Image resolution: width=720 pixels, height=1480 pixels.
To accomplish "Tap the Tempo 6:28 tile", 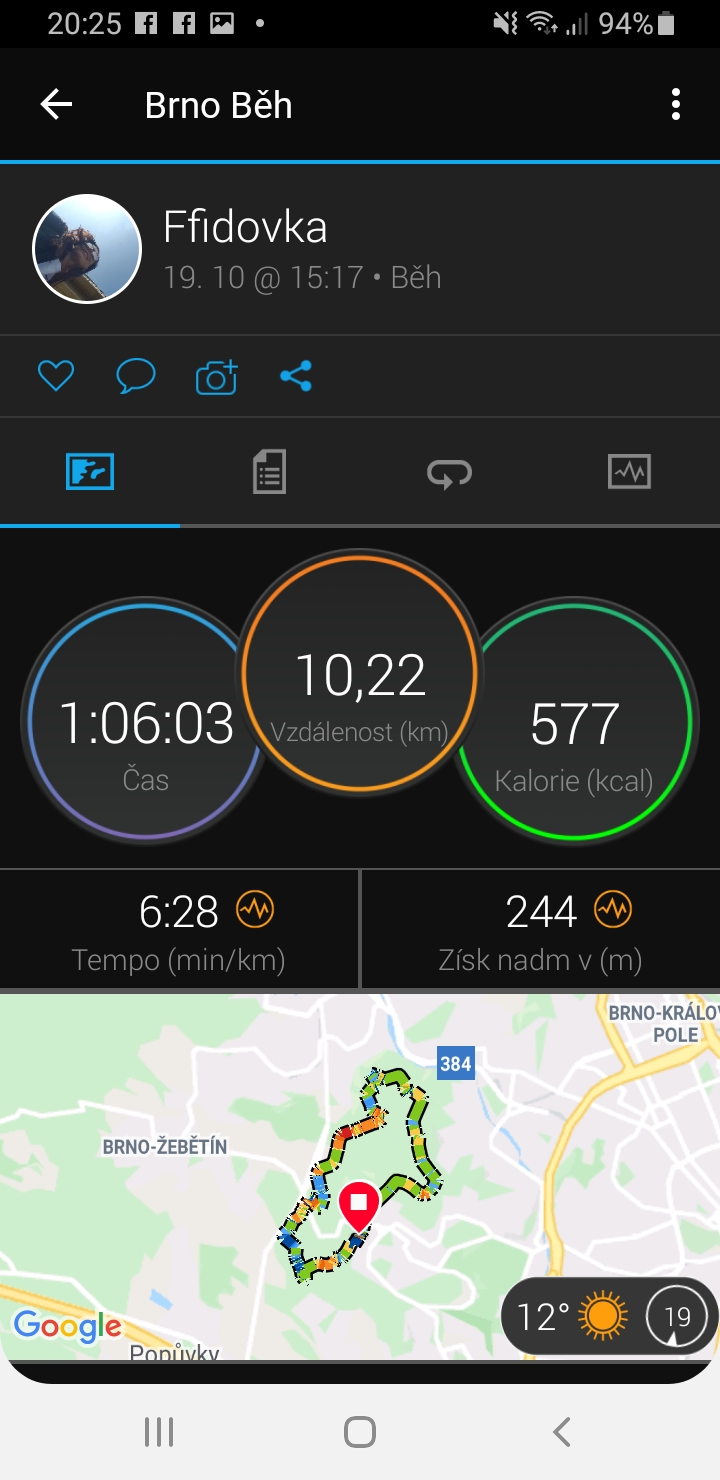I will click(x=179, y=929).
